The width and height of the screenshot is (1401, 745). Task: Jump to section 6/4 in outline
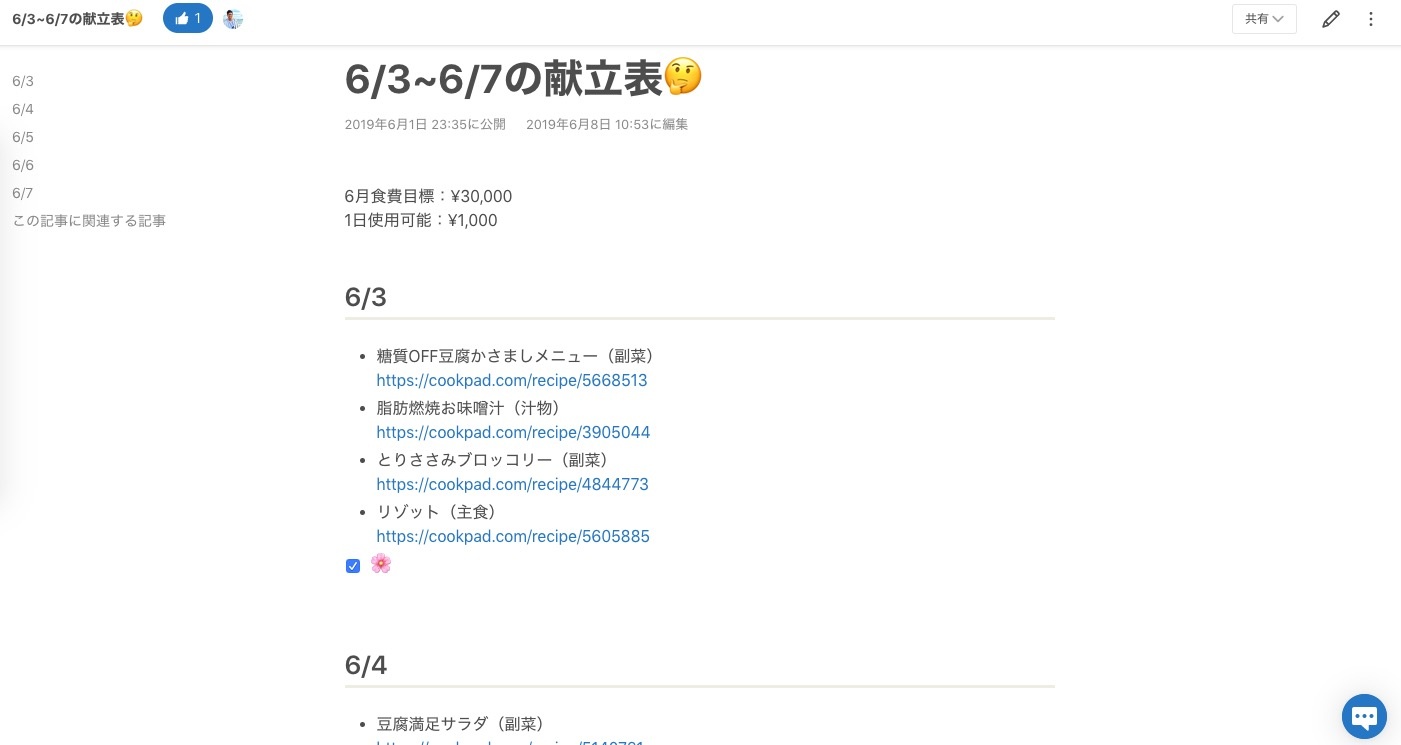23,110
